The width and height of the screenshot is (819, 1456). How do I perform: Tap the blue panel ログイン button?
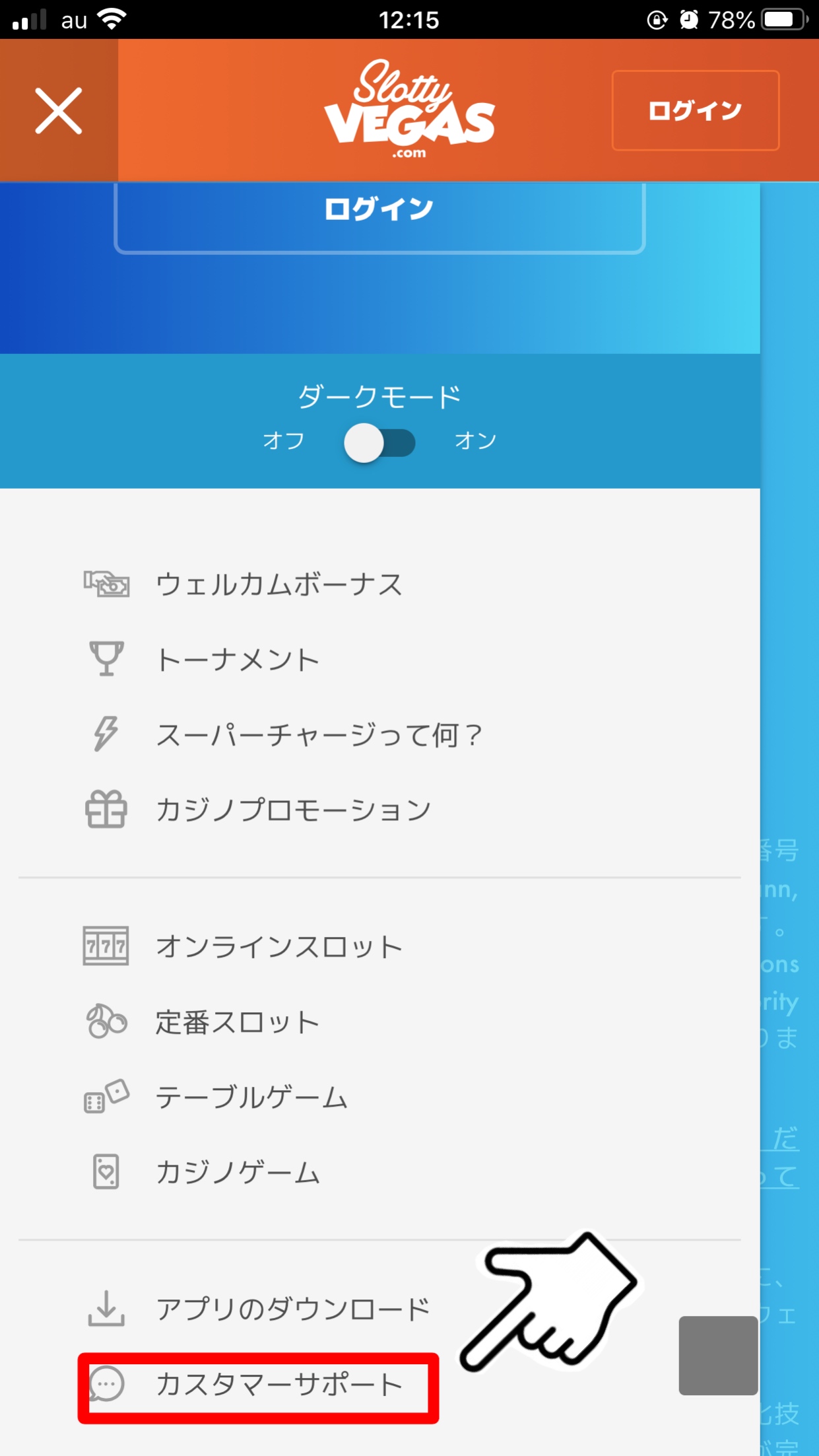point(379,213)
